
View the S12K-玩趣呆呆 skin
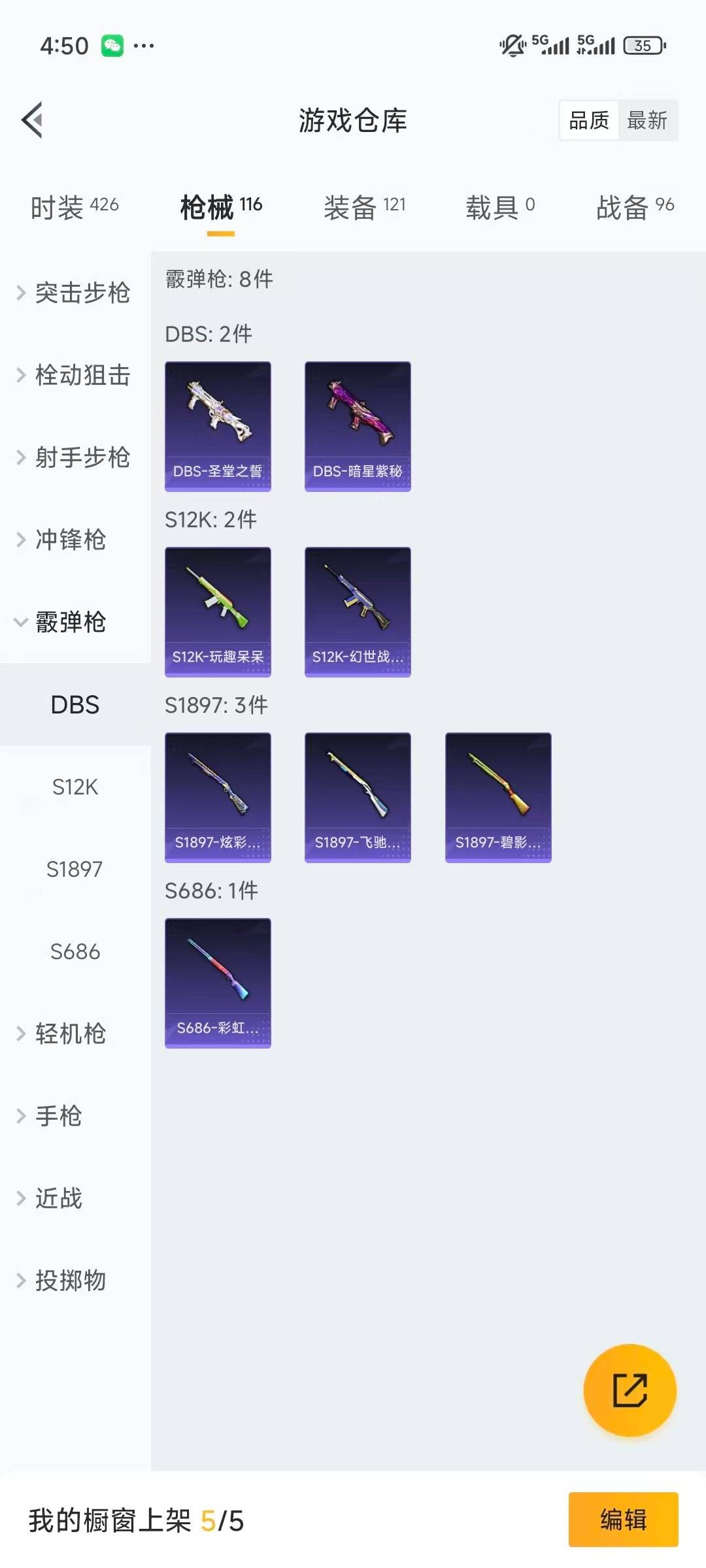click(218, 612)
